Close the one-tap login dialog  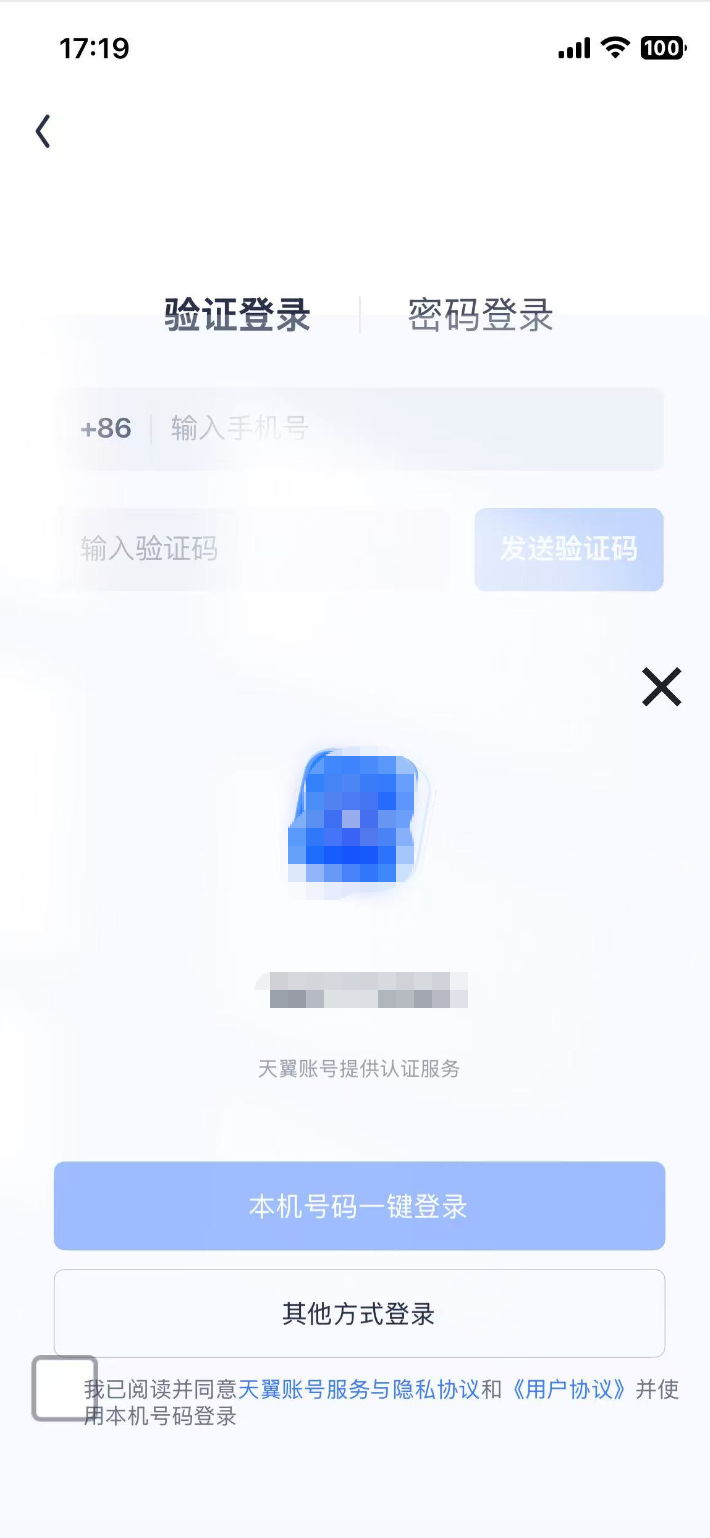[x=661, y=687]
